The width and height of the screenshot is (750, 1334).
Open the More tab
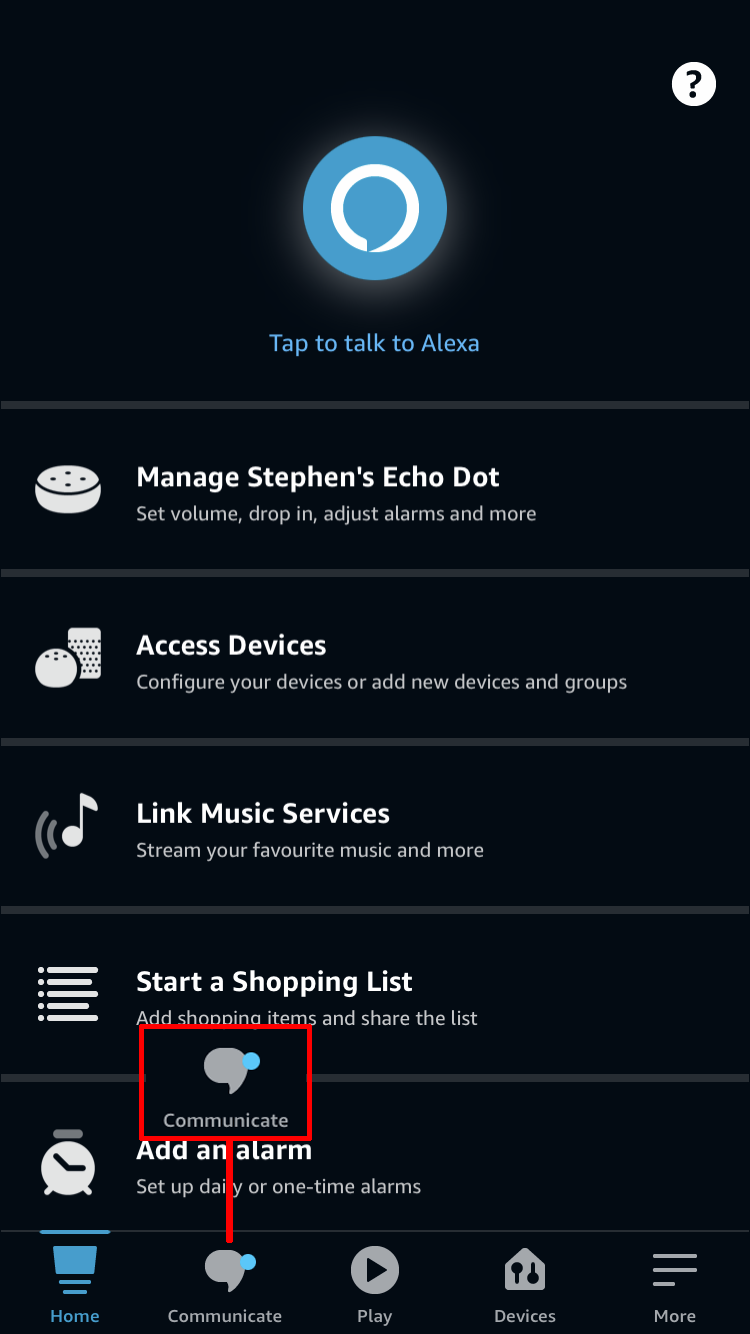[x=675, y=1285]
